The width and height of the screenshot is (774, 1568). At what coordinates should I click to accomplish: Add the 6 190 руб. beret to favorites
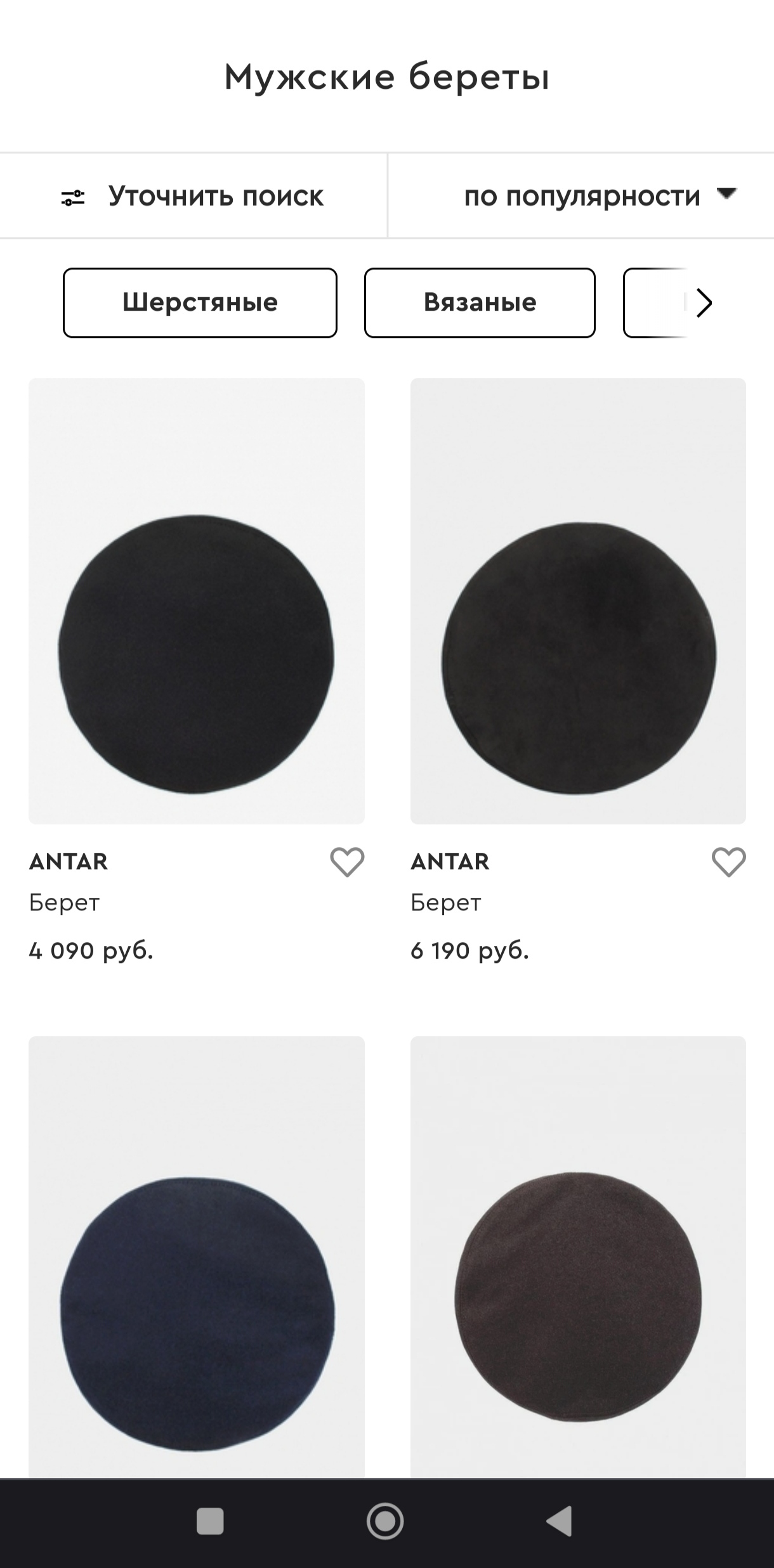728,862
